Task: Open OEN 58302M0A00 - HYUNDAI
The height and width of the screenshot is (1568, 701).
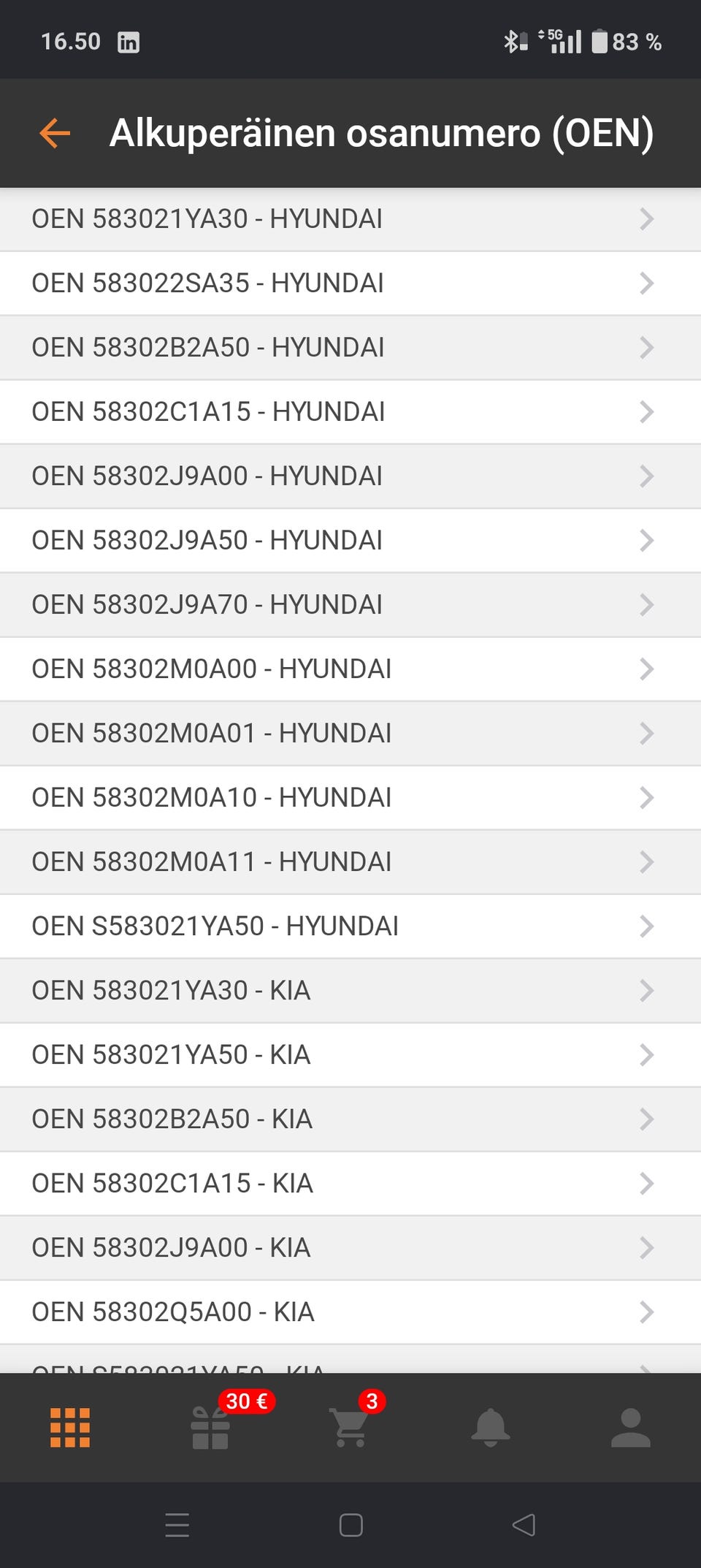Action: (x=350, y=669)
